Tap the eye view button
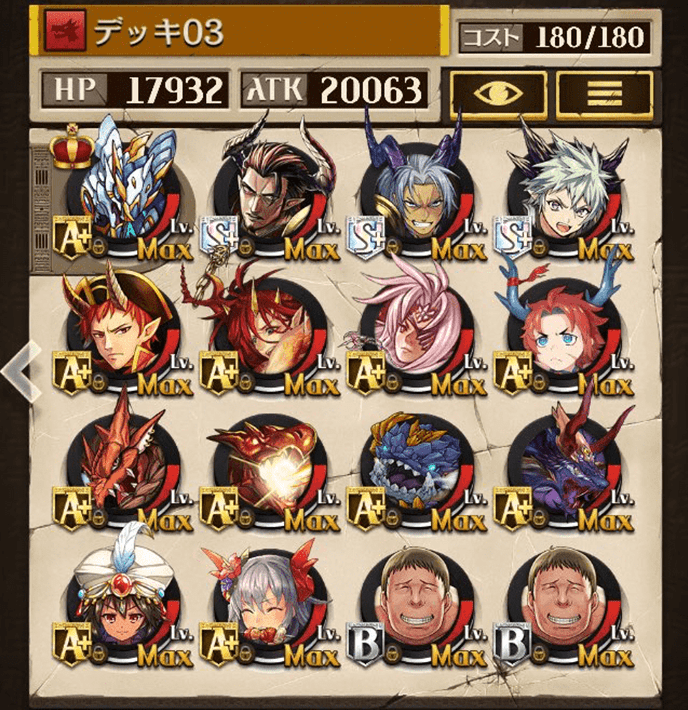This screenshot has height=710, width=688. click(x=497, y=91)
